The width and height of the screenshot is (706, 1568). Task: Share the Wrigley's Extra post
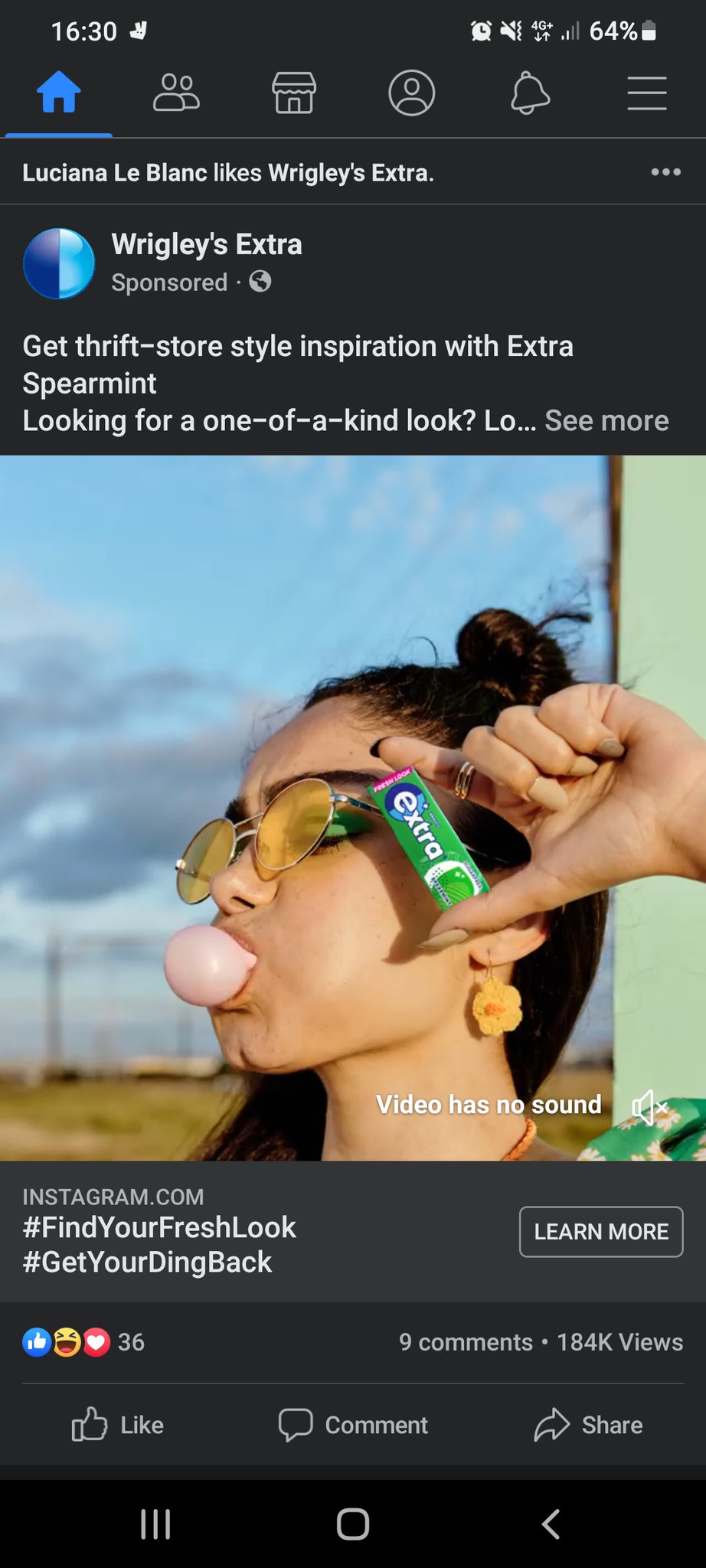coord(588,1425)
